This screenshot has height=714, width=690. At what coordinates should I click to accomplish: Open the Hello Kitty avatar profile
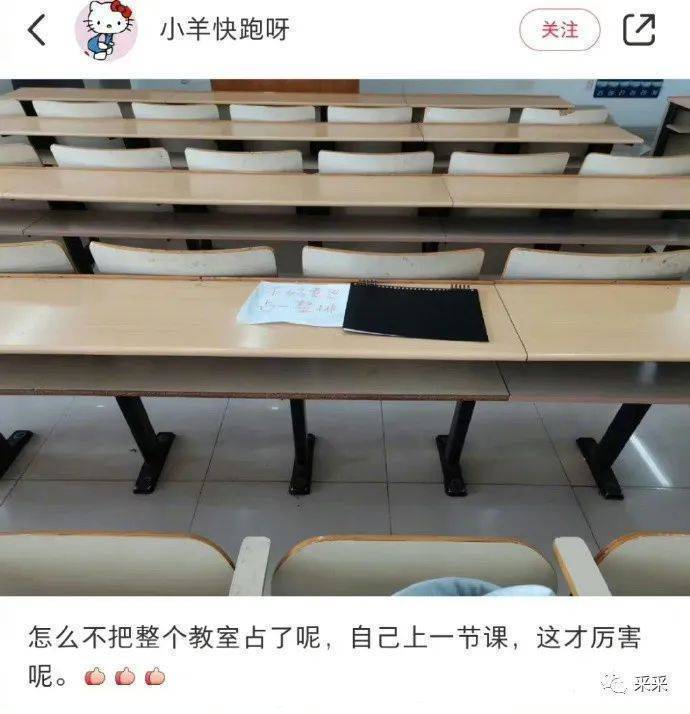tap(105, 31)
